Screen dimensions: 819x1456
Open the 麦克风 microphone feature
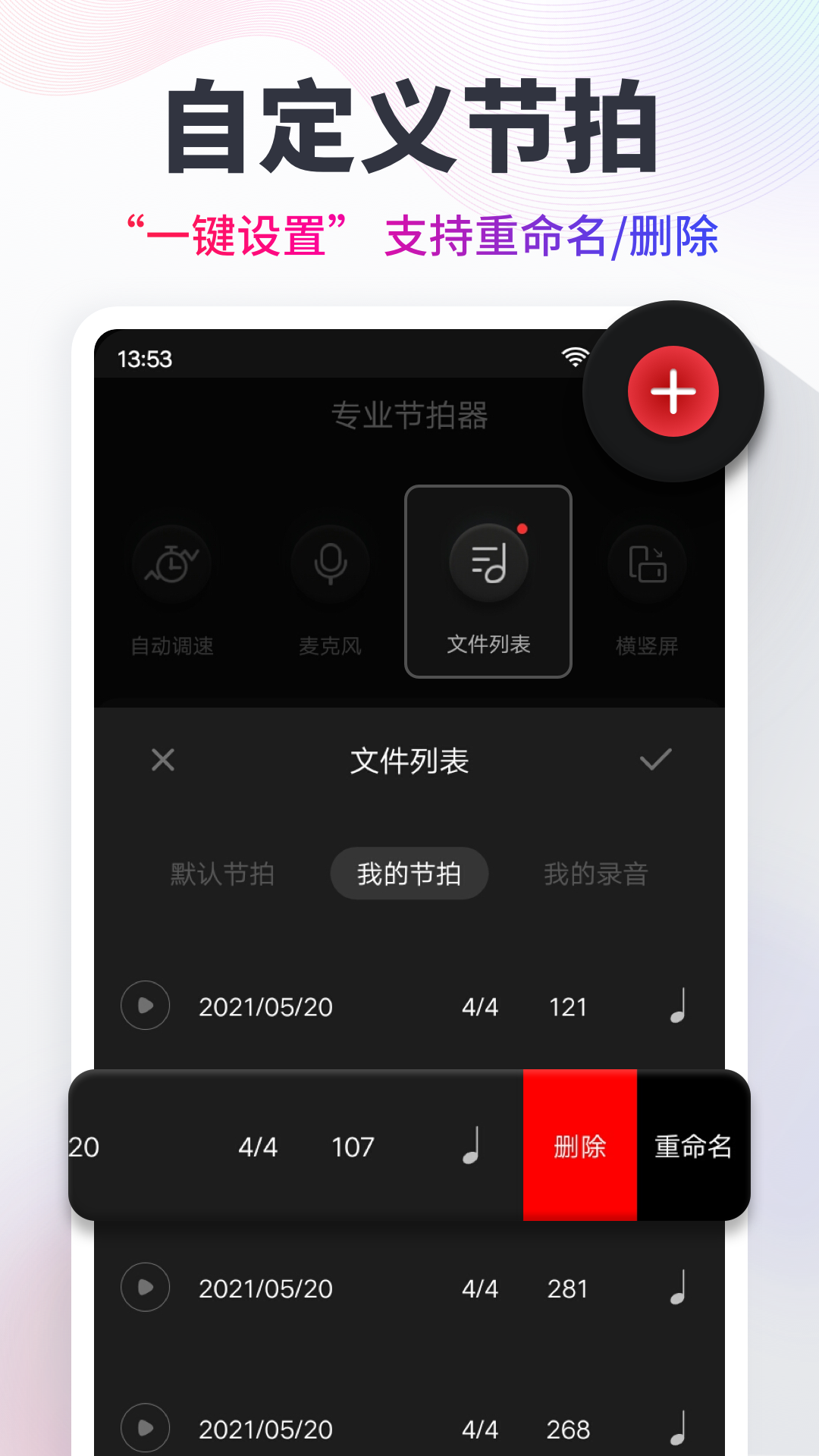(x=331, y=563)
